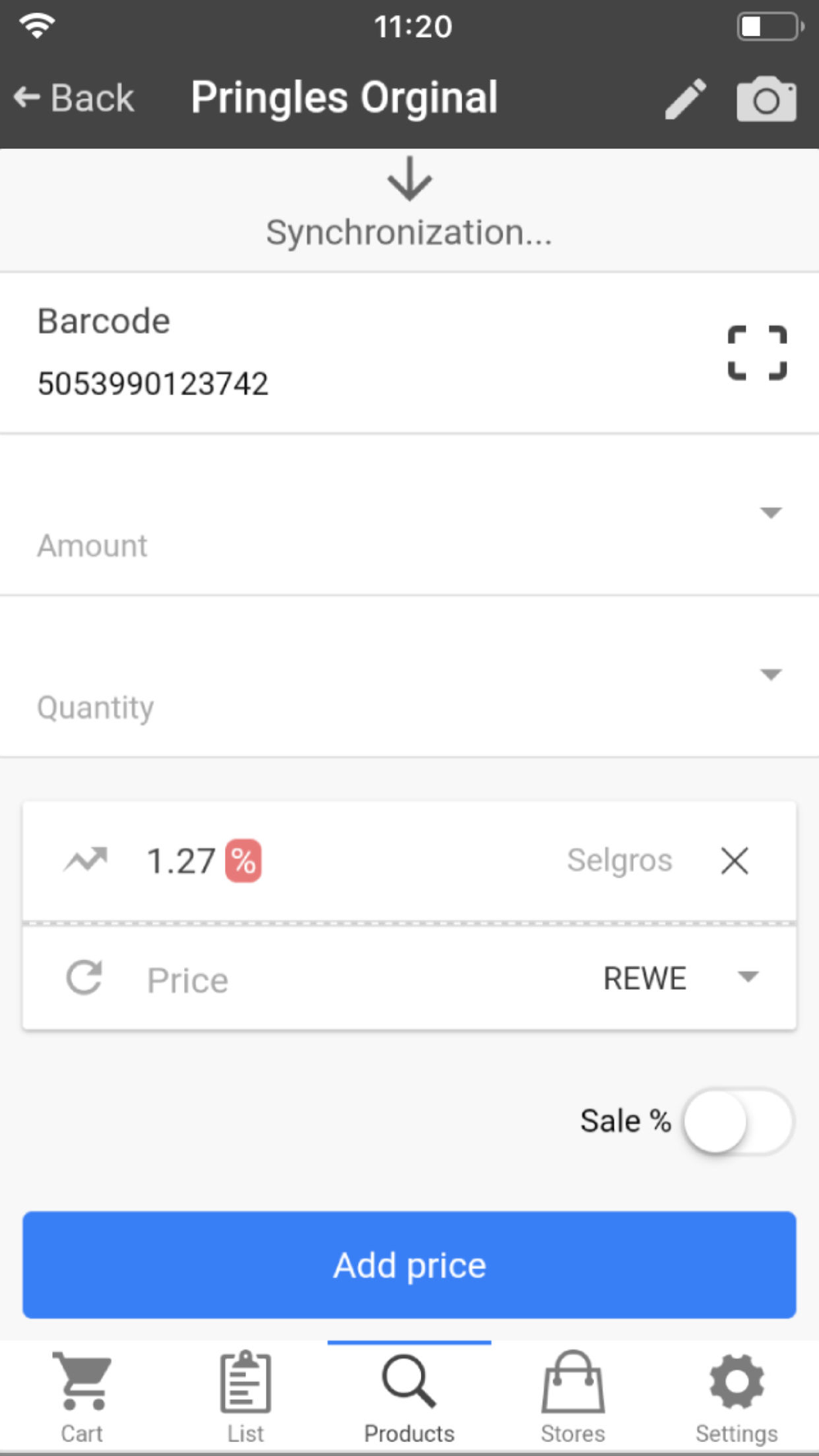Tap the refresh icon beside Price
Viewport: 819px width, 1456px height.
click(x=84, y=978)
